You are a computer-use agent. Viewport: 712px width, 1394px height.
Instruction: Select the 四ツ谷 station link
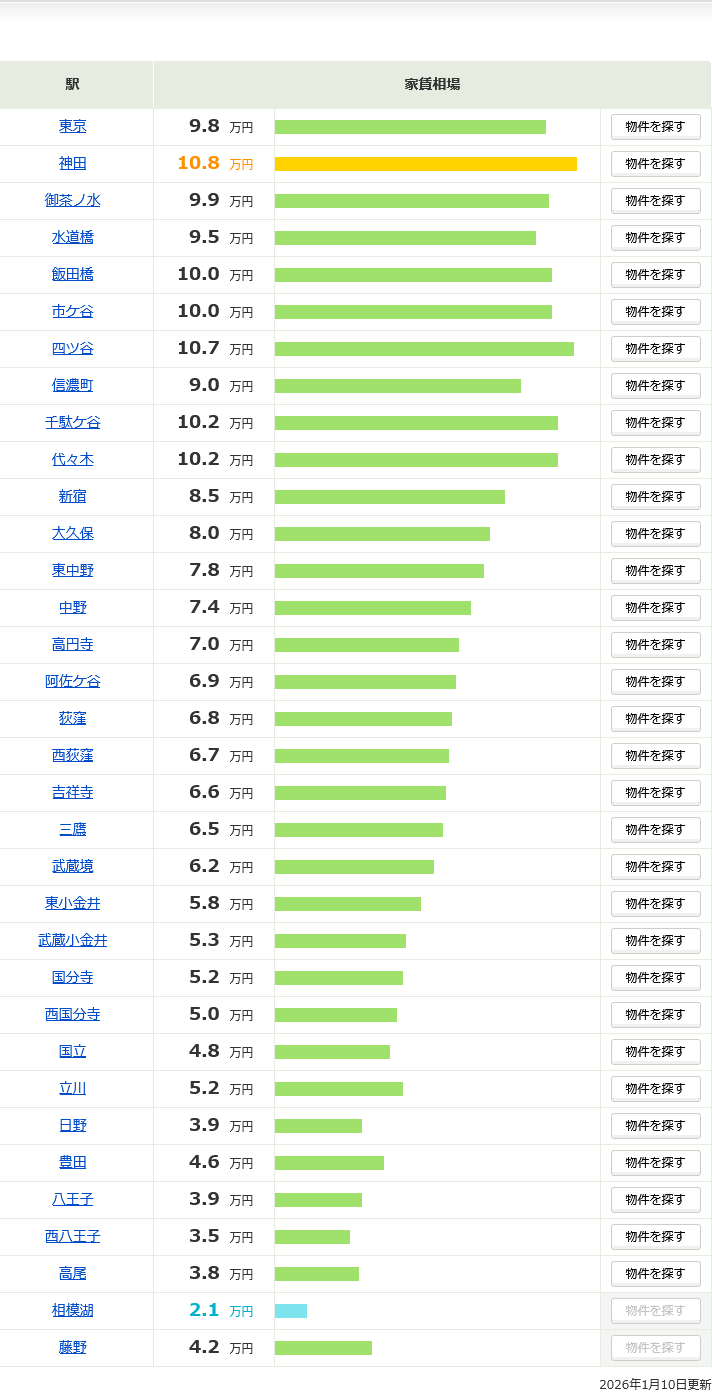[72, 348]
